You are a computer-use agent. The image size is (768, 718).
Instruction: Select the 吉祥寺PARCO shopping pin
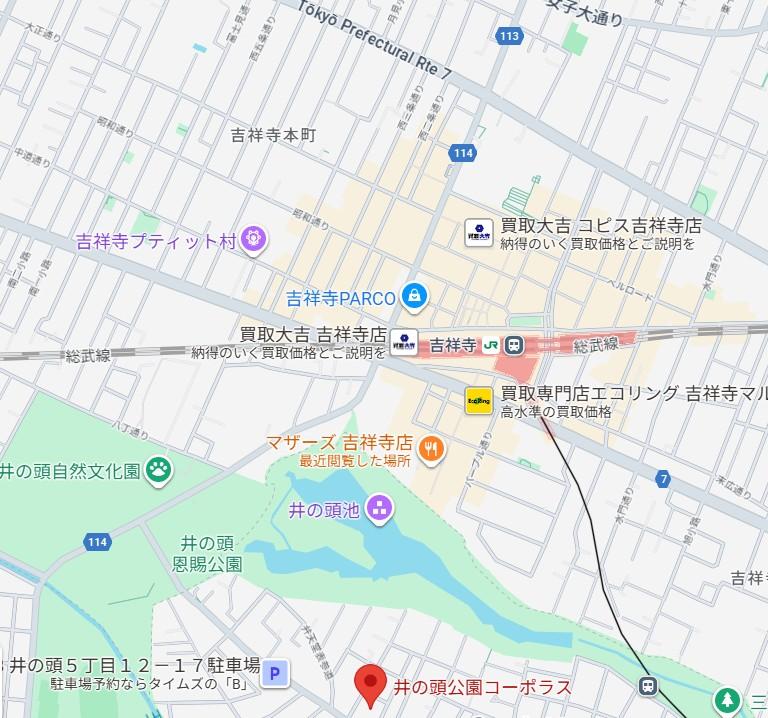click(x=414, y=295)
